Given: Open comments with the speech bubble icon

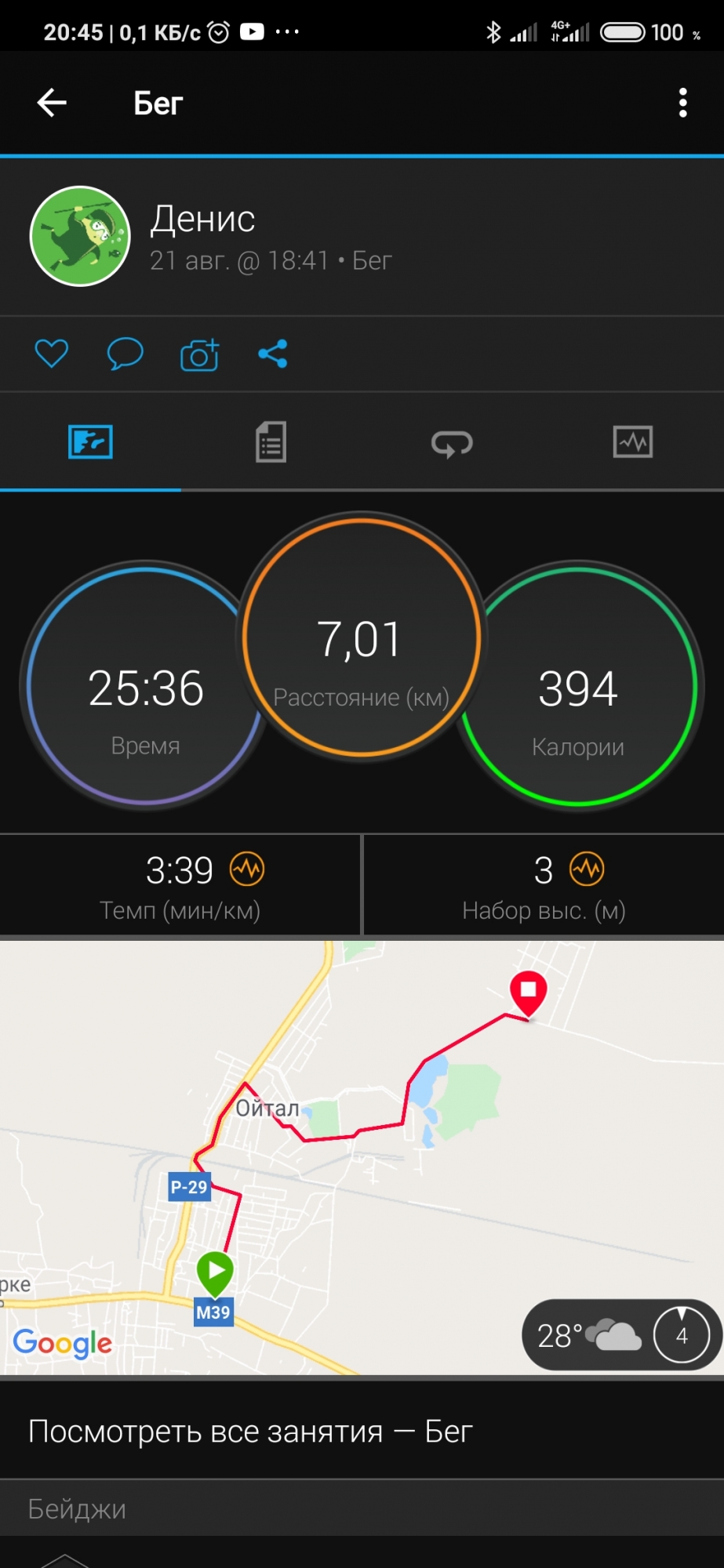Looking at the screenshot, I should tap(125, 354).
